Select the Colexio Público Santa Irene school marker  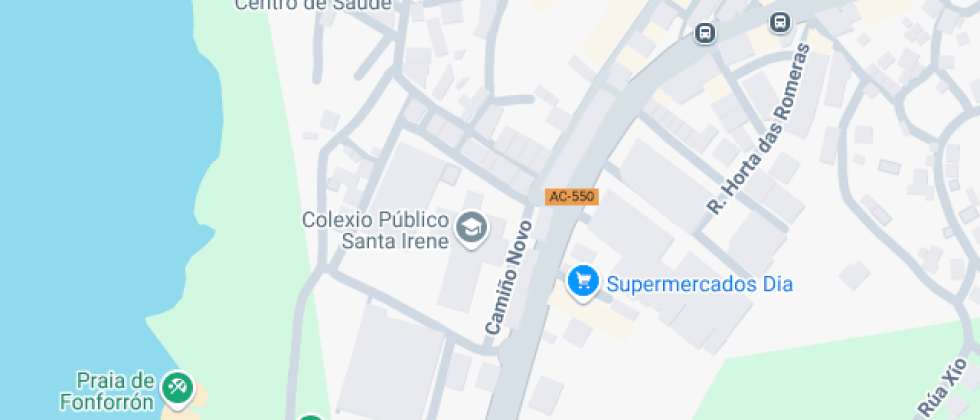pyautogui.click(x=469, y=228)
